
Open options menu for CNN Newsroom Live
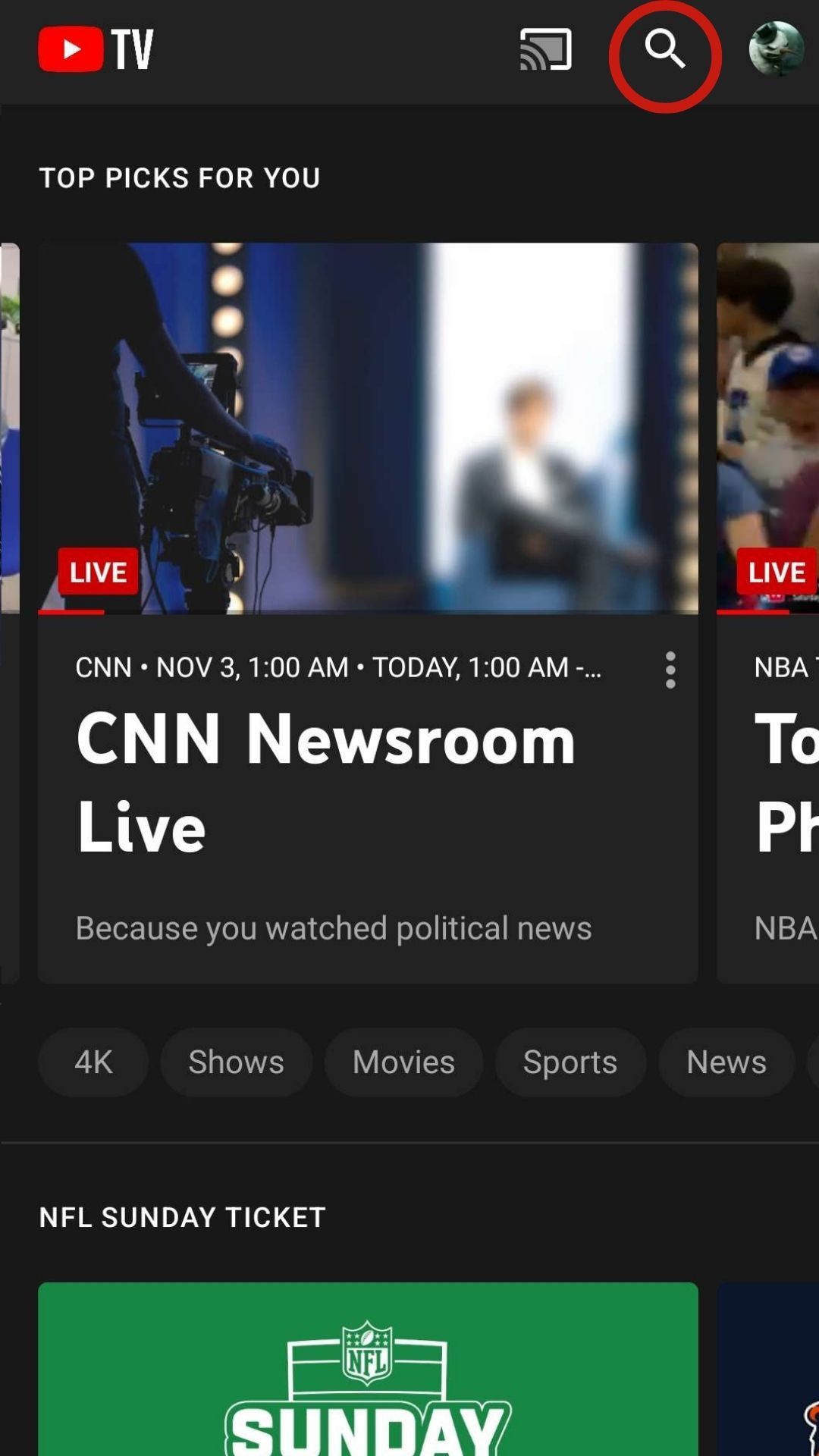670,670
